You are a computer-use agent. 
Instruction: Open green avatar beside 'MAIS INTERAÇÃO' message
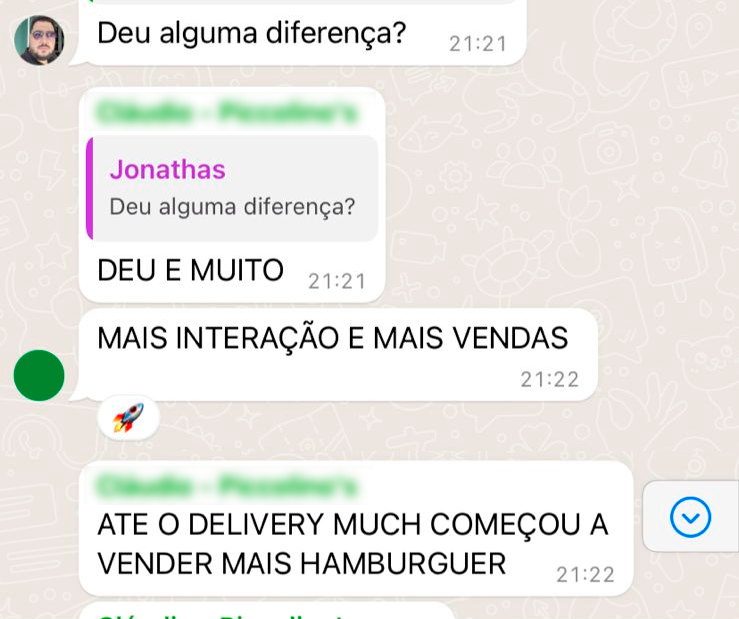(x=39, y=376)
